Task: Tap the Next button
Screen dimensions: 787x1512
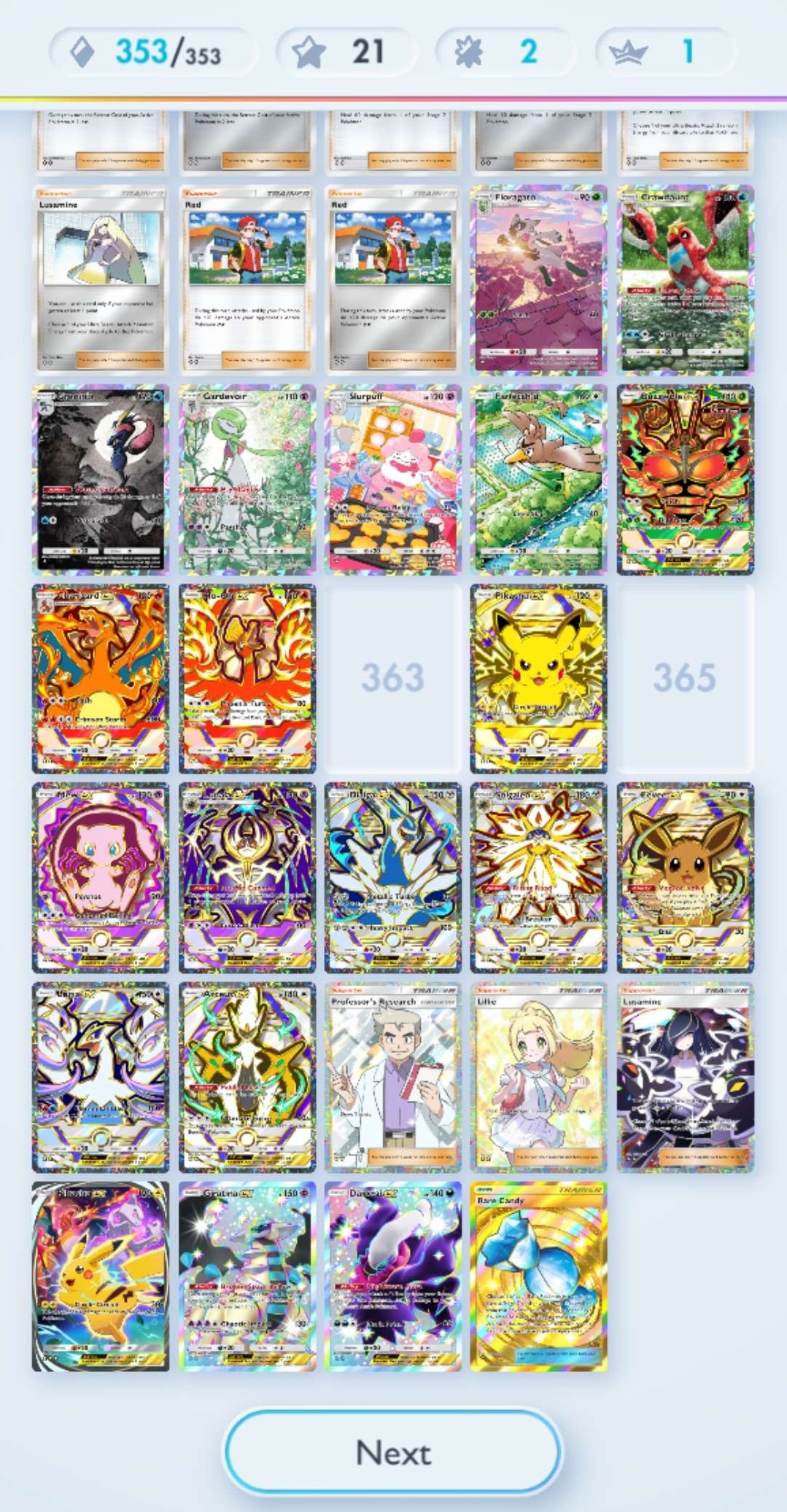Action: (x=393, y=1452)
